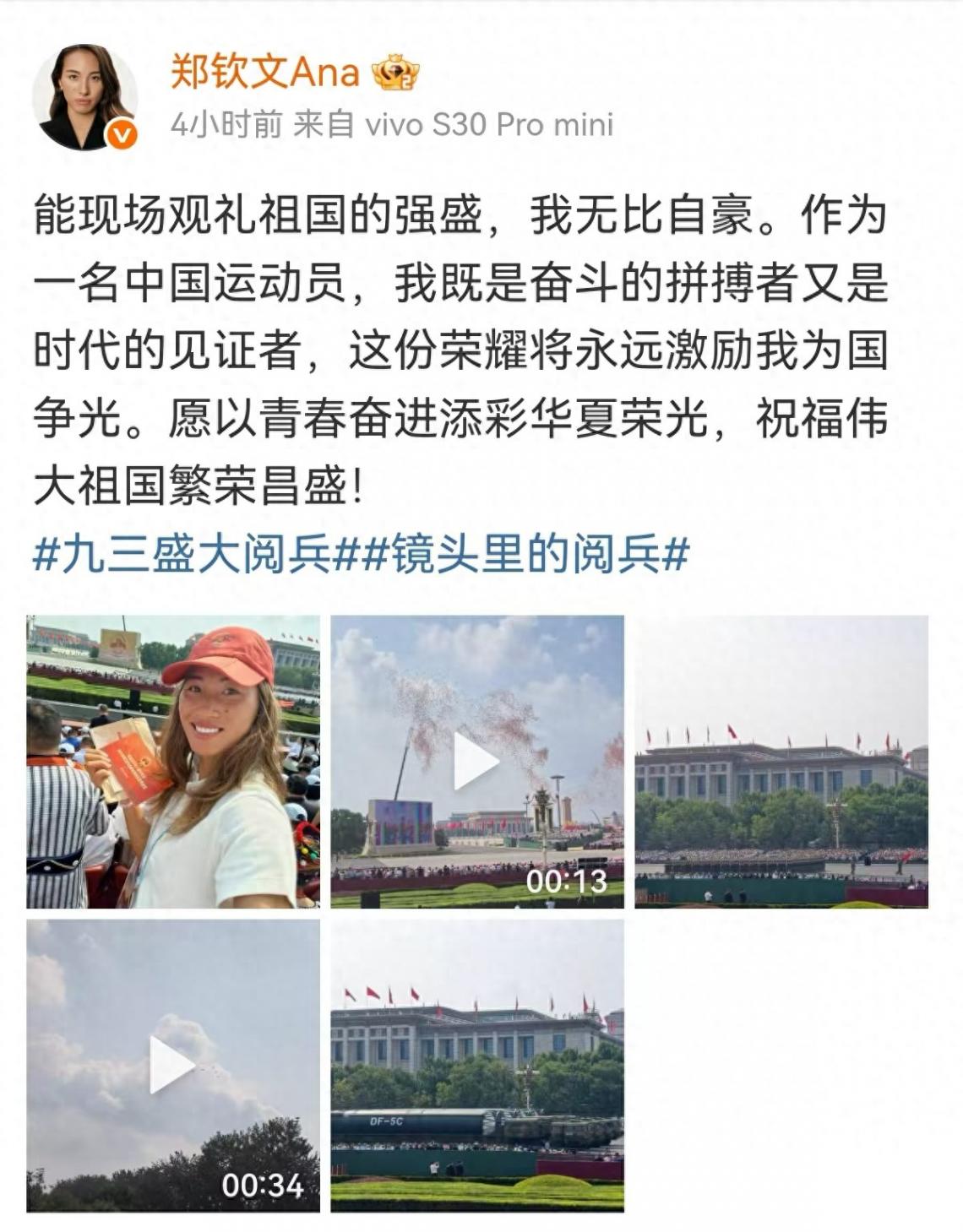View the DF-5C missile parade photo
This screenshot has height=1232, width=963.
477,1066
